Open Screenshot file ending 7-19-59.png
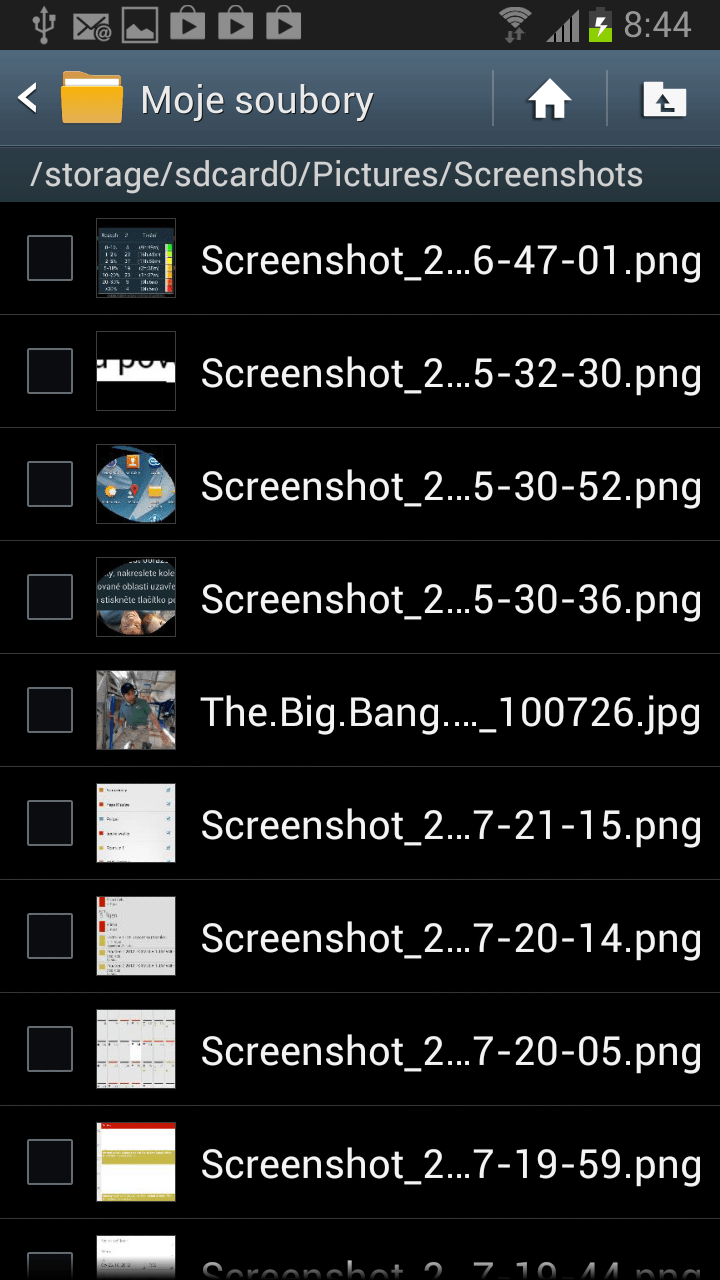The height and width of the screenshot is (1280, 720). [450, 1164]
